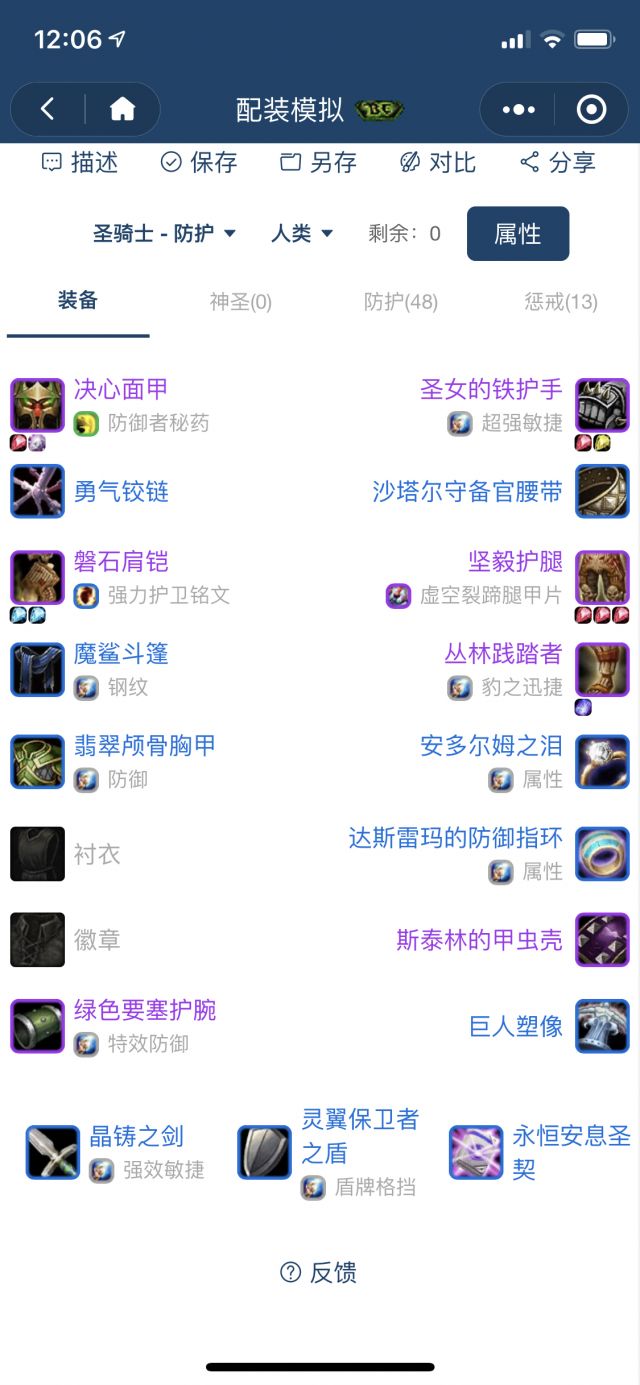Open the mini program more options menu

pyautogui.click(x=518, y=109)
